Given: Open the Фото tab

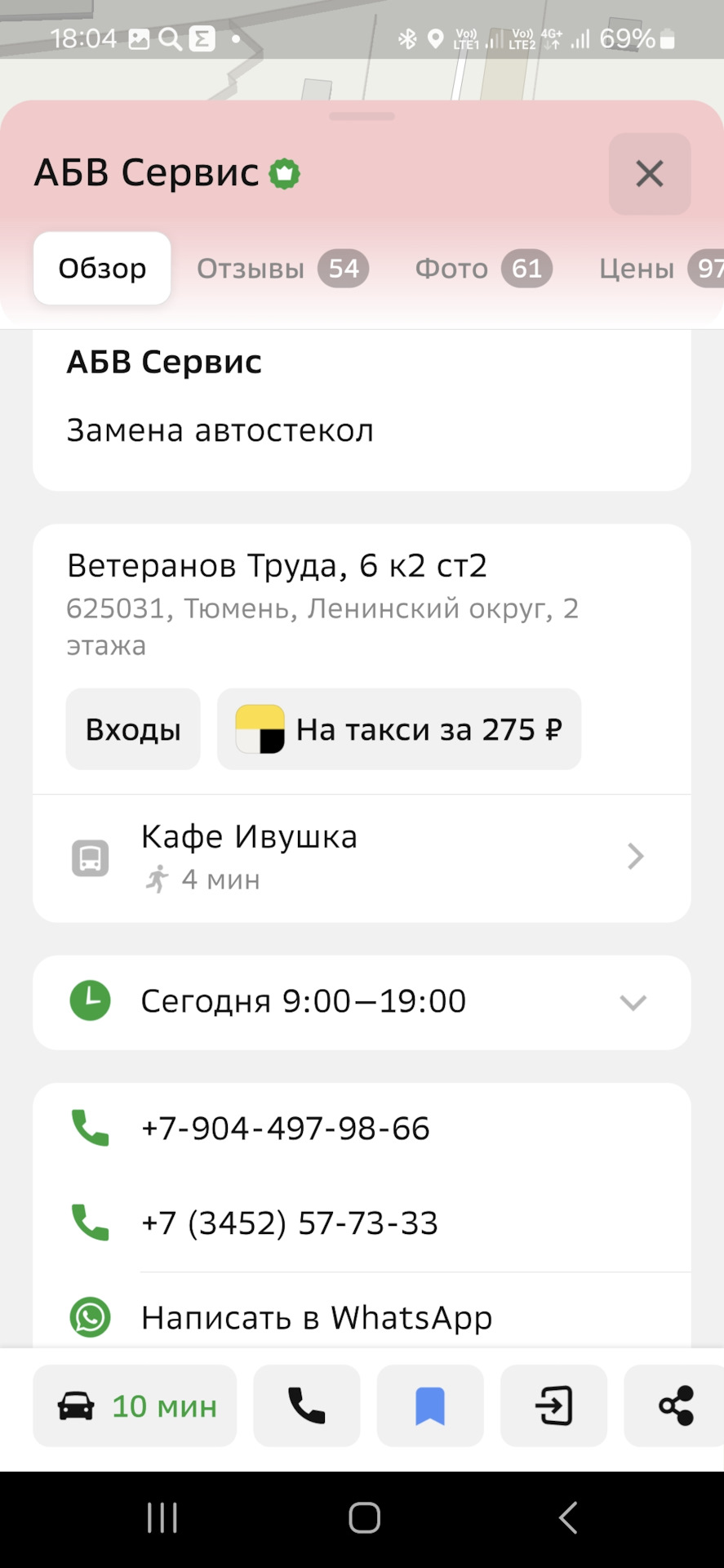Looking at the screenshot, I should click(483, 269).
